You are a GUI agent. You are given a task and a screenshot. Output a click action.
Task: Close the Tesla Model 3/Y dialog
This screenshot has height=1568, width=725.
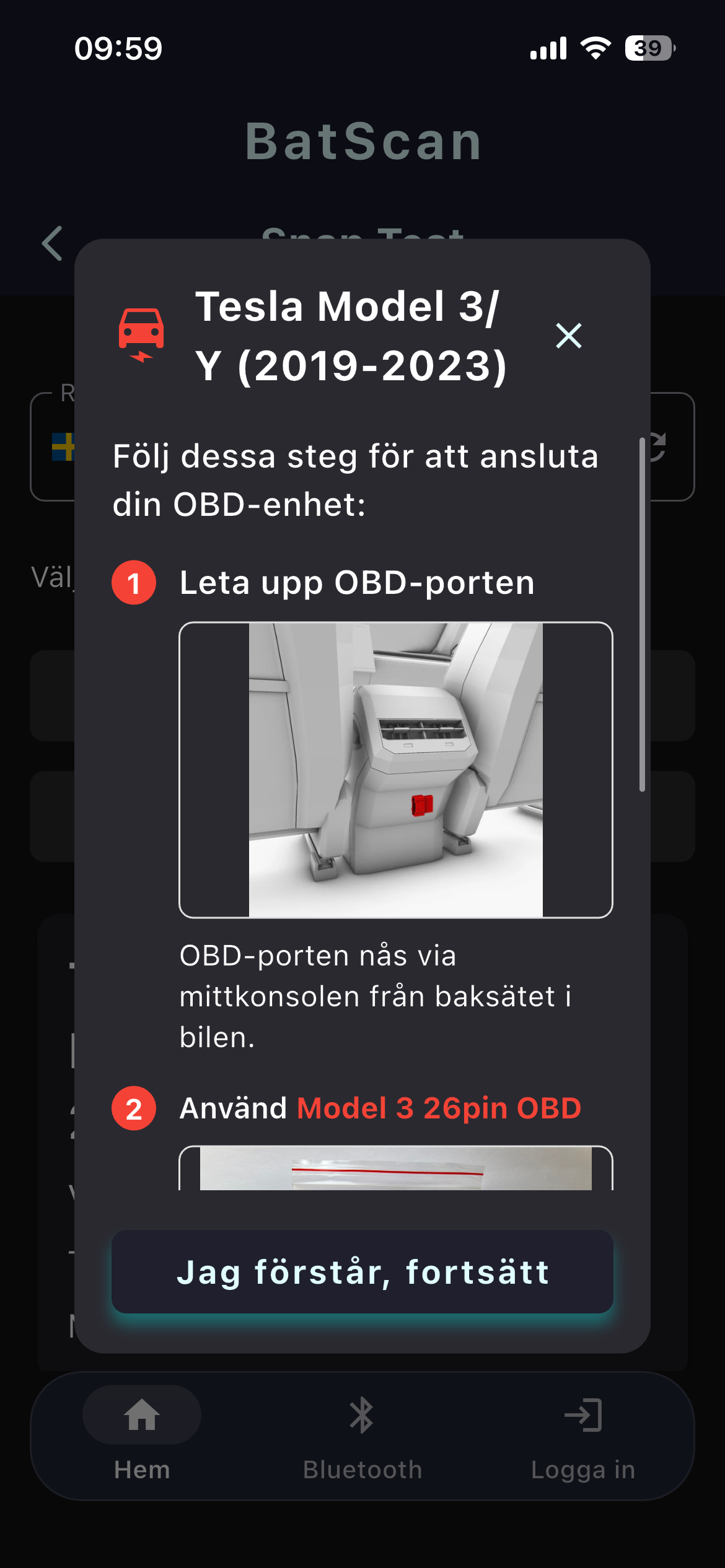pos(568,336)
